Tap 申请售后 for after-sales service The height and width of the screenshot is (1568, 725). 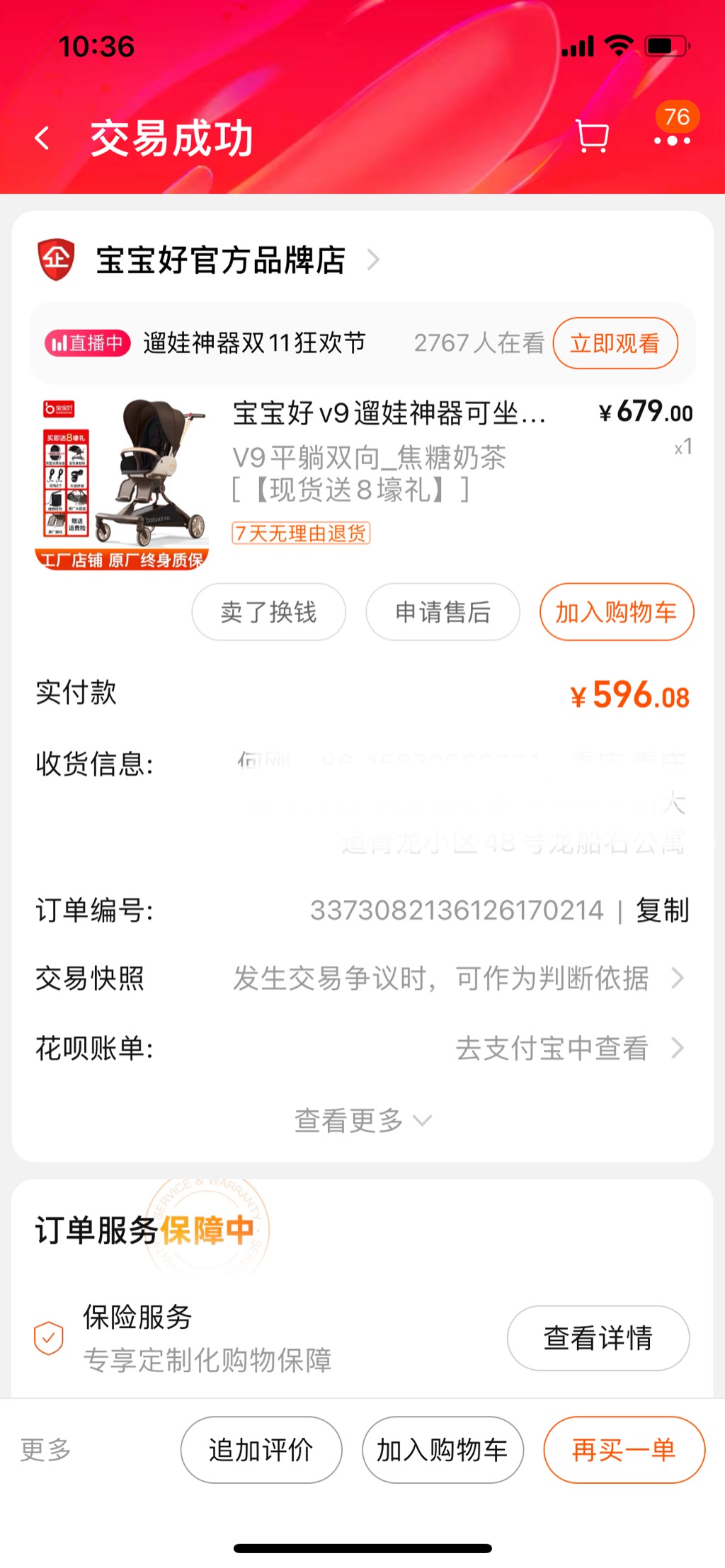click(x=443, y=612)
